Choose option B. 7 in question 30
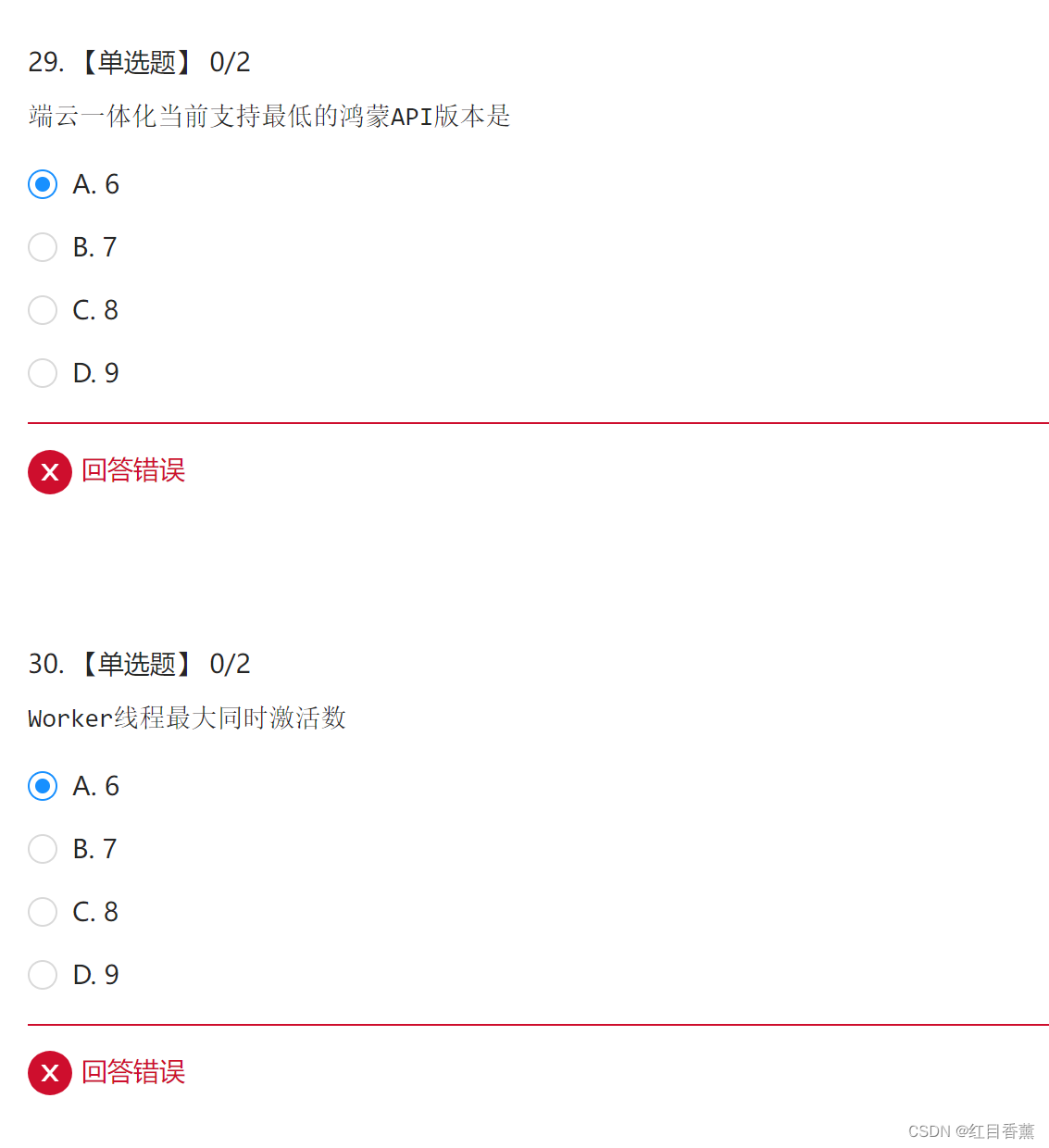The image size is (1049, 1148). (x=43, y=849)
